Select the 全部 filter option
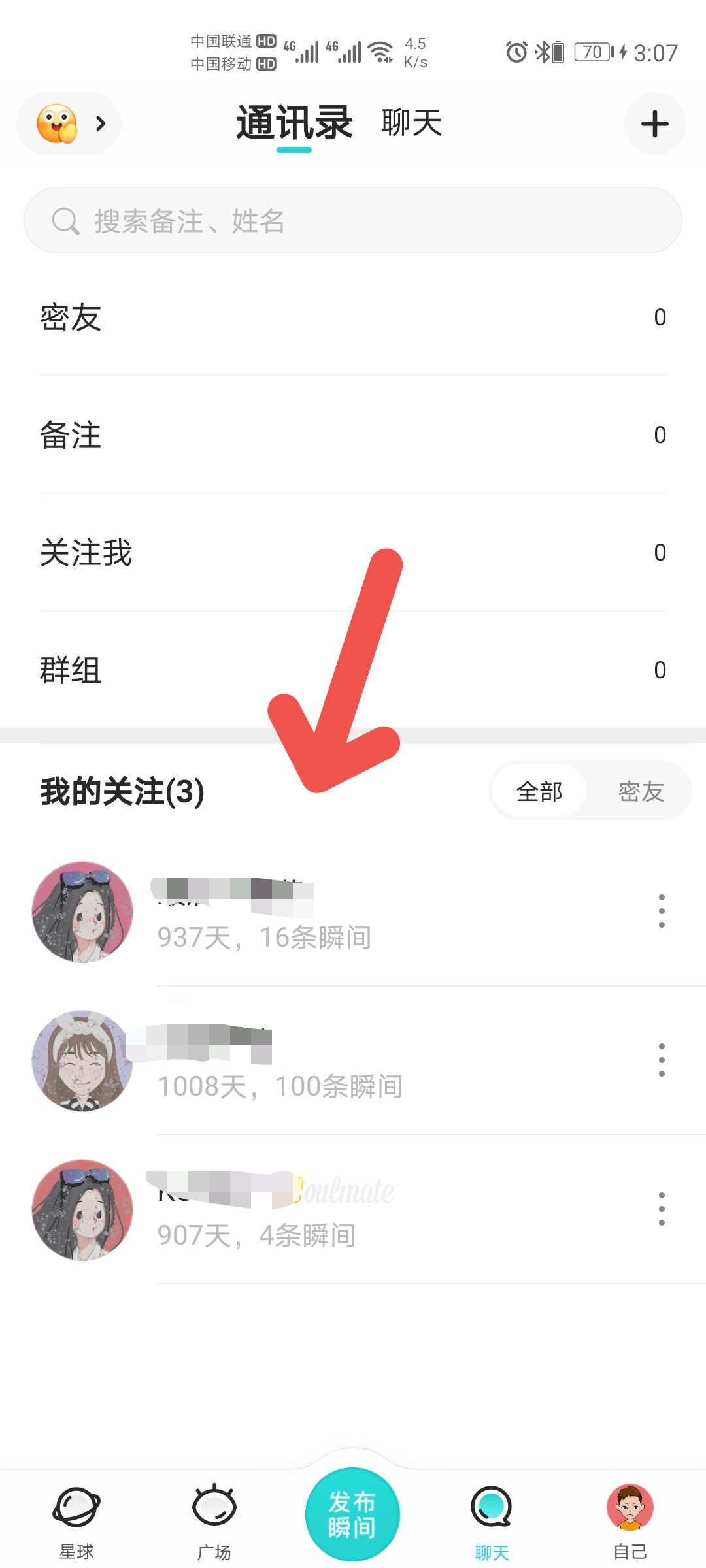Screen dimensions: 706x1568 coord(539,791)
